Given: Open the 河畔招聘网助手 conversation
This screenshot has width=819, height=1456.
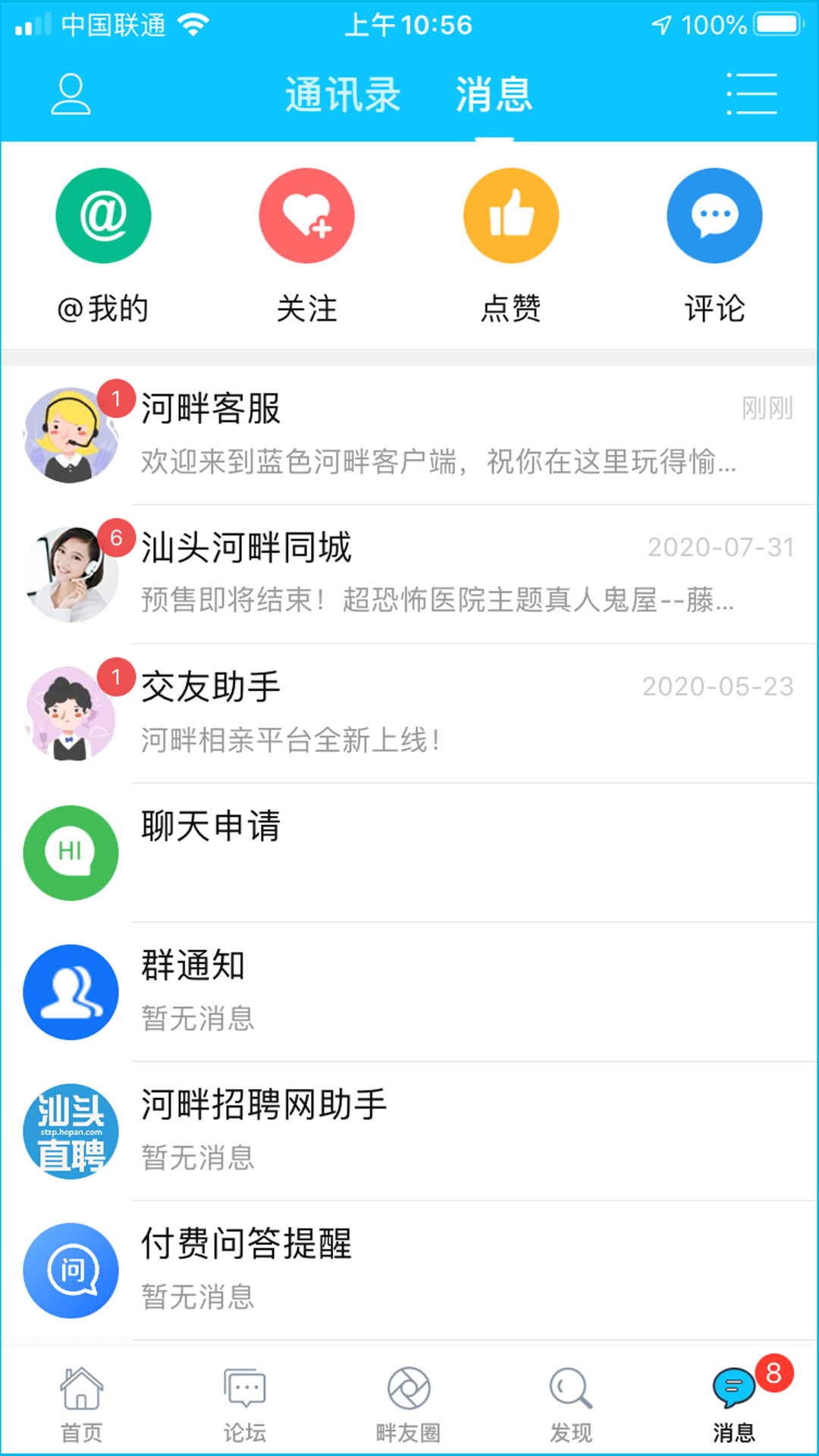Looking at the screenshot, I should [x=409, y=1130].
